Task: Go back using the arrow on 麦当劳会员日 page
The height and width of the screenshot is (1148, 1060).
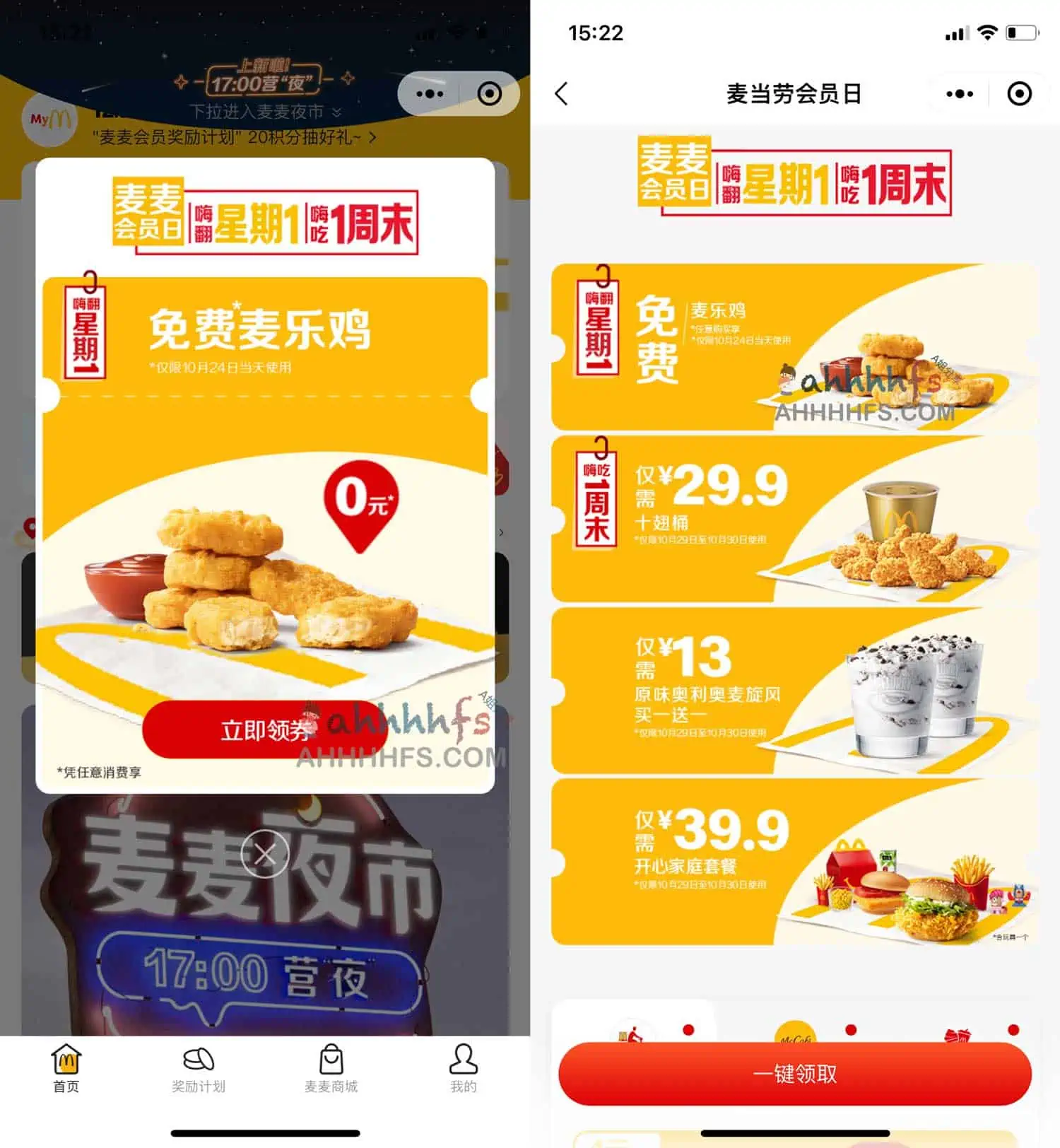Action: point(561,93)
